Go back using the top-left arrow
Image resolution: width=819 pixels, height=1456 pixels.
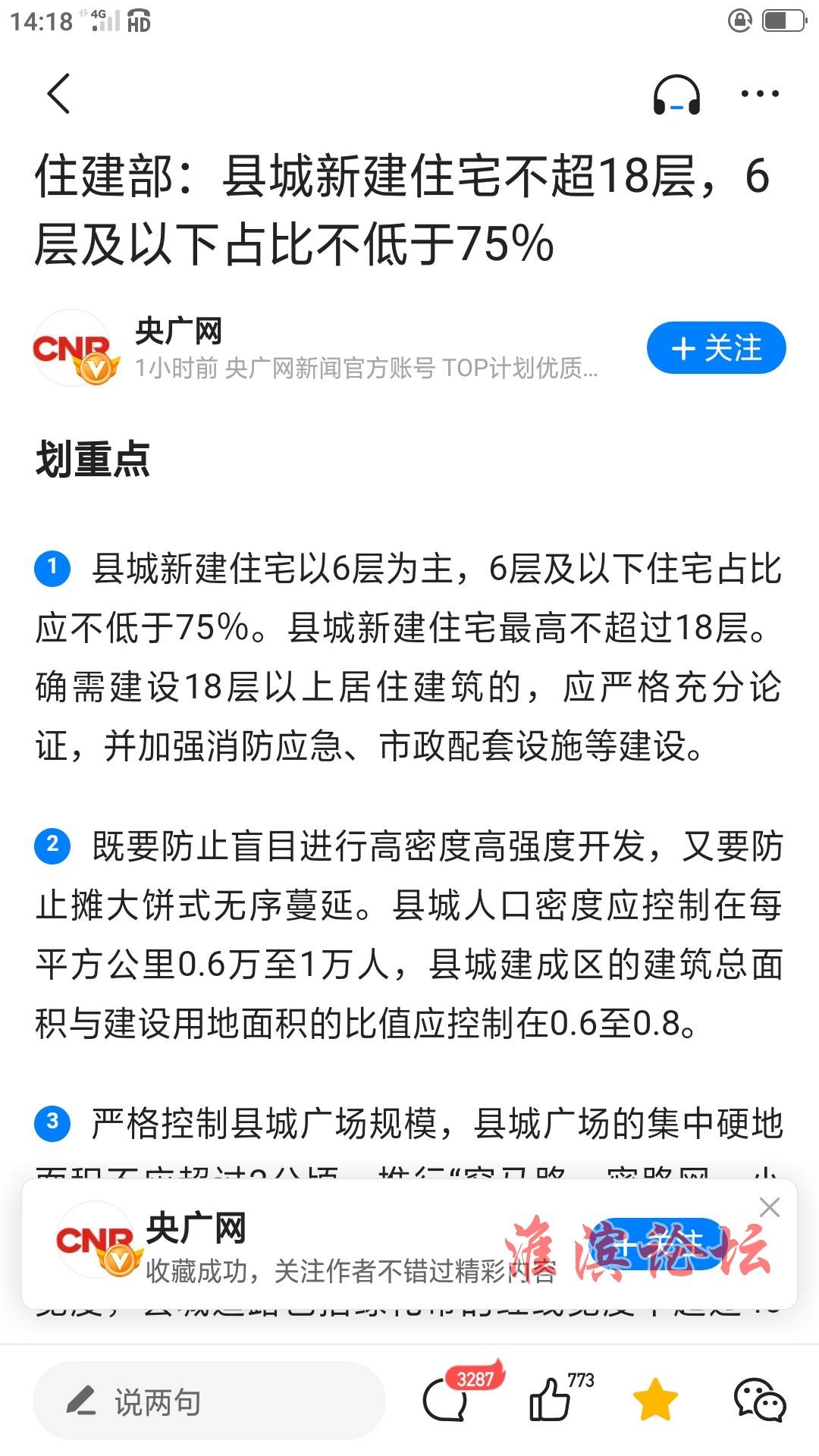[58, 94]
